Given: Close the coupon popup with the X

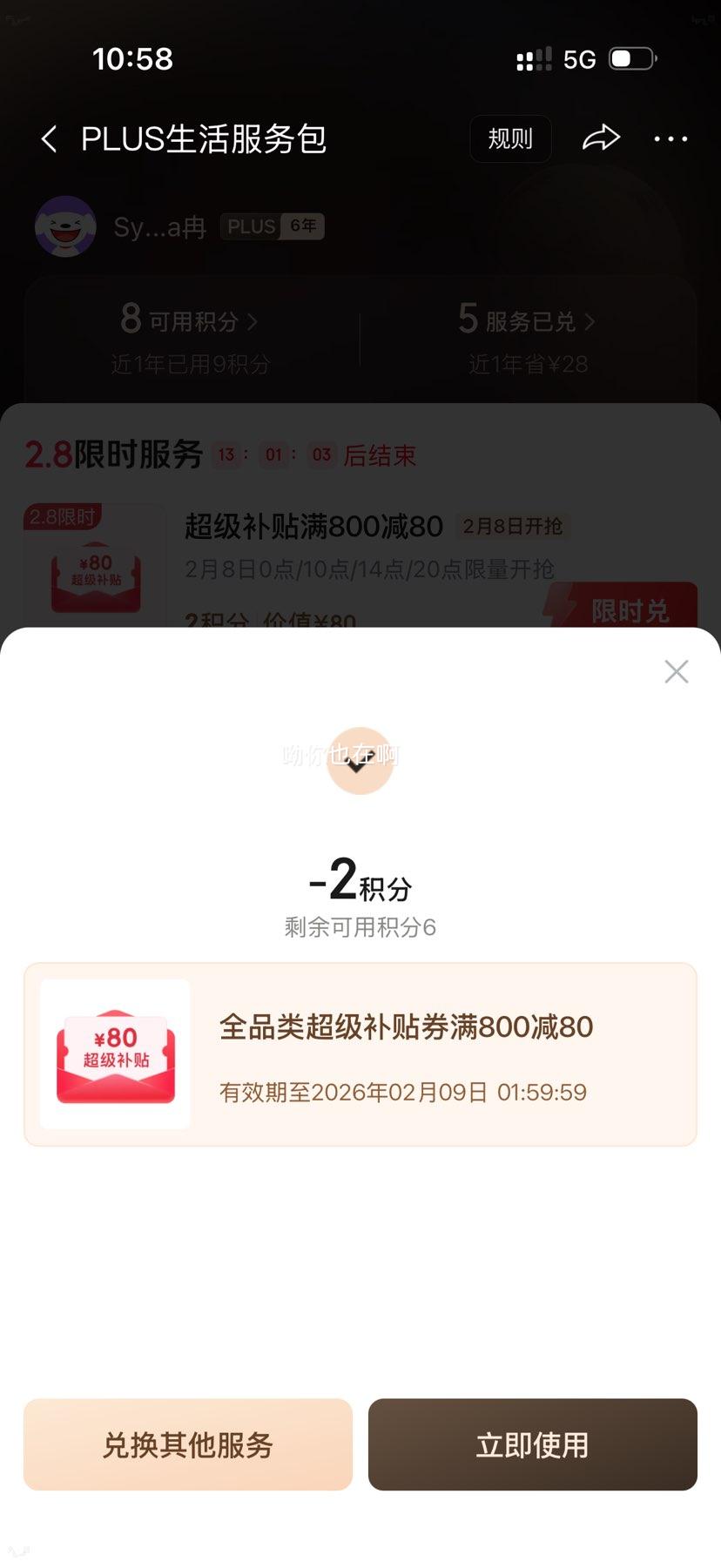Looking at the screenshot, I should tap(677, 671).
